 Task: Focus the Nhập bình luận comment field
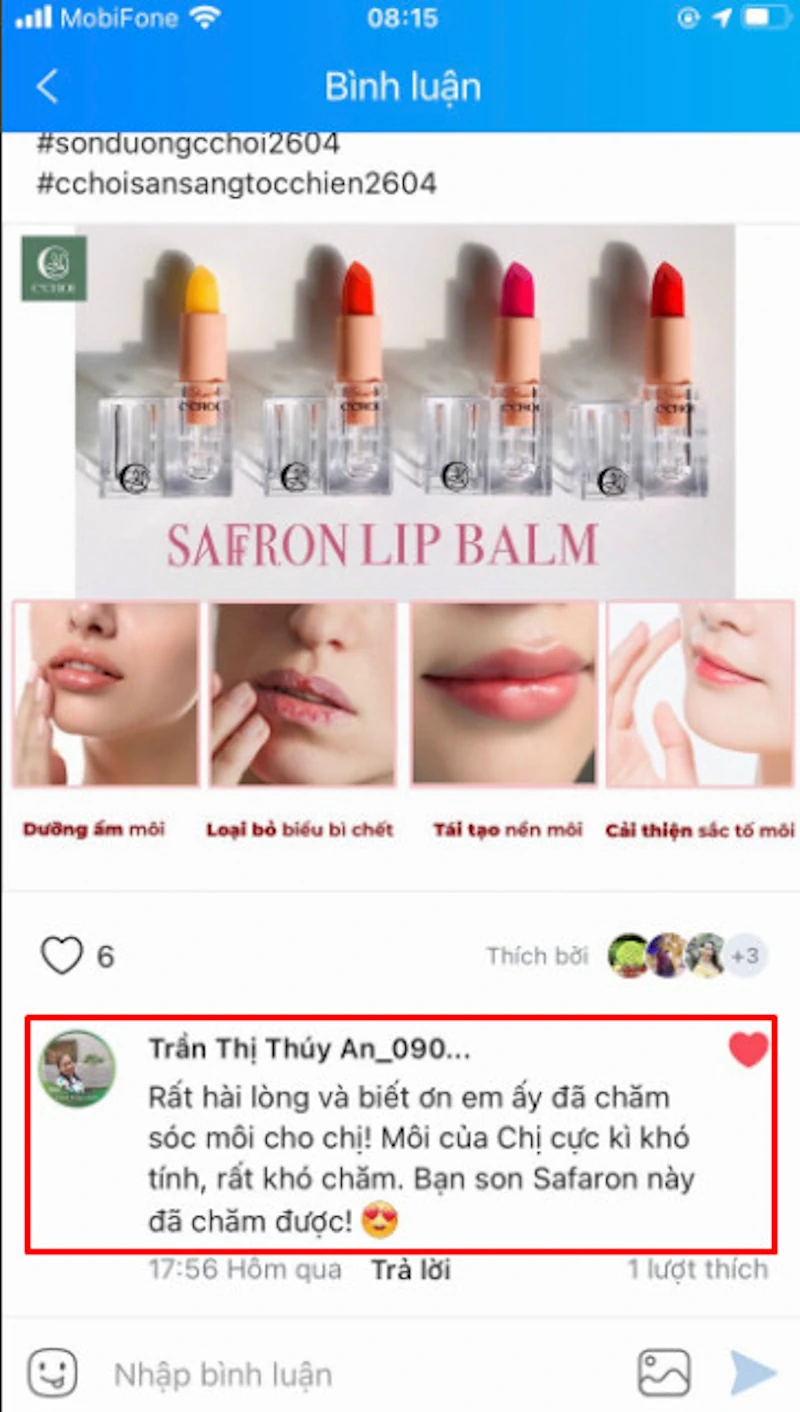point(360,1374)
